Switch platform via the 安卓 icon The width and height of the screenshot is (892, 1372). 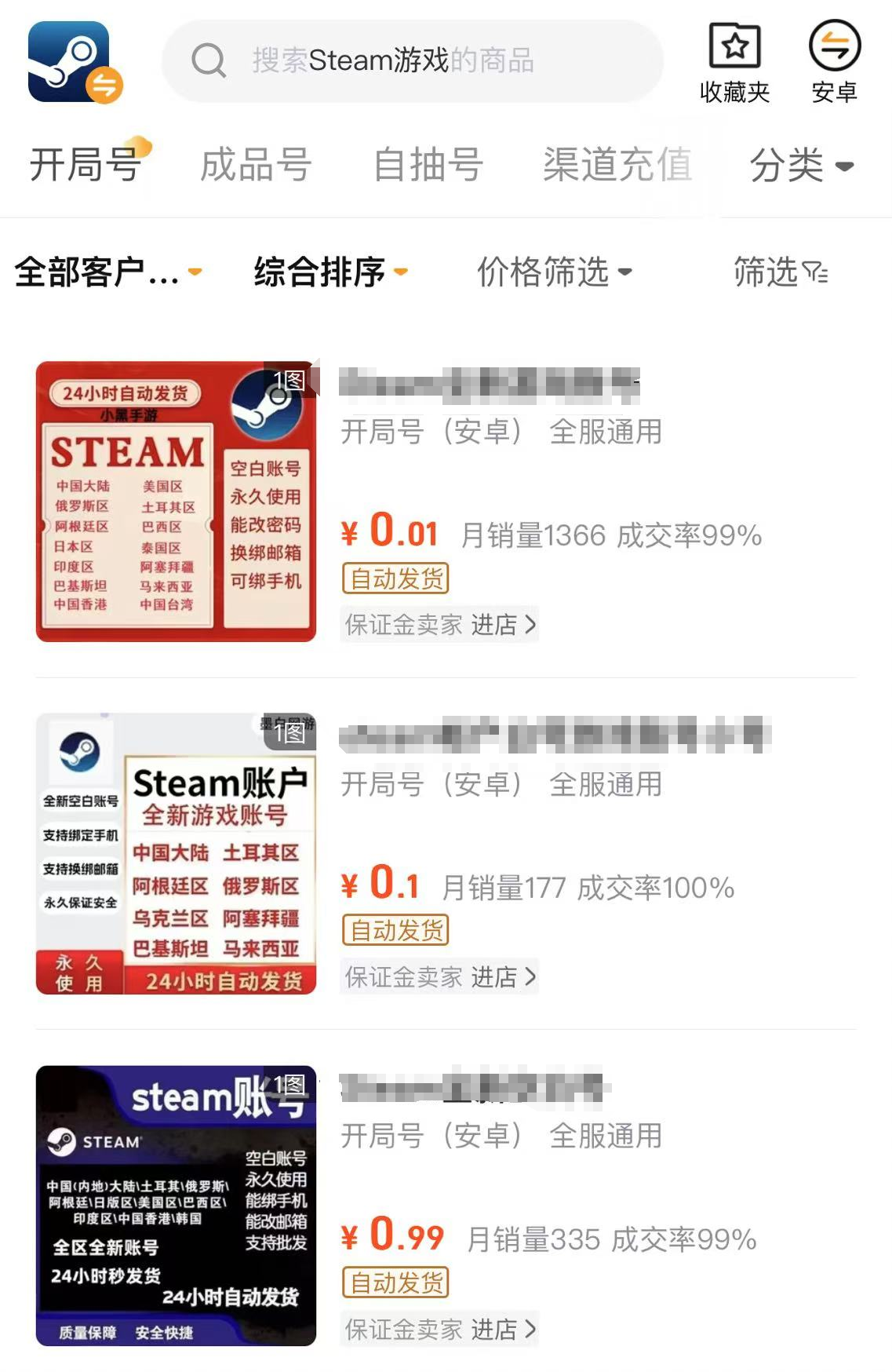[834, 63]
